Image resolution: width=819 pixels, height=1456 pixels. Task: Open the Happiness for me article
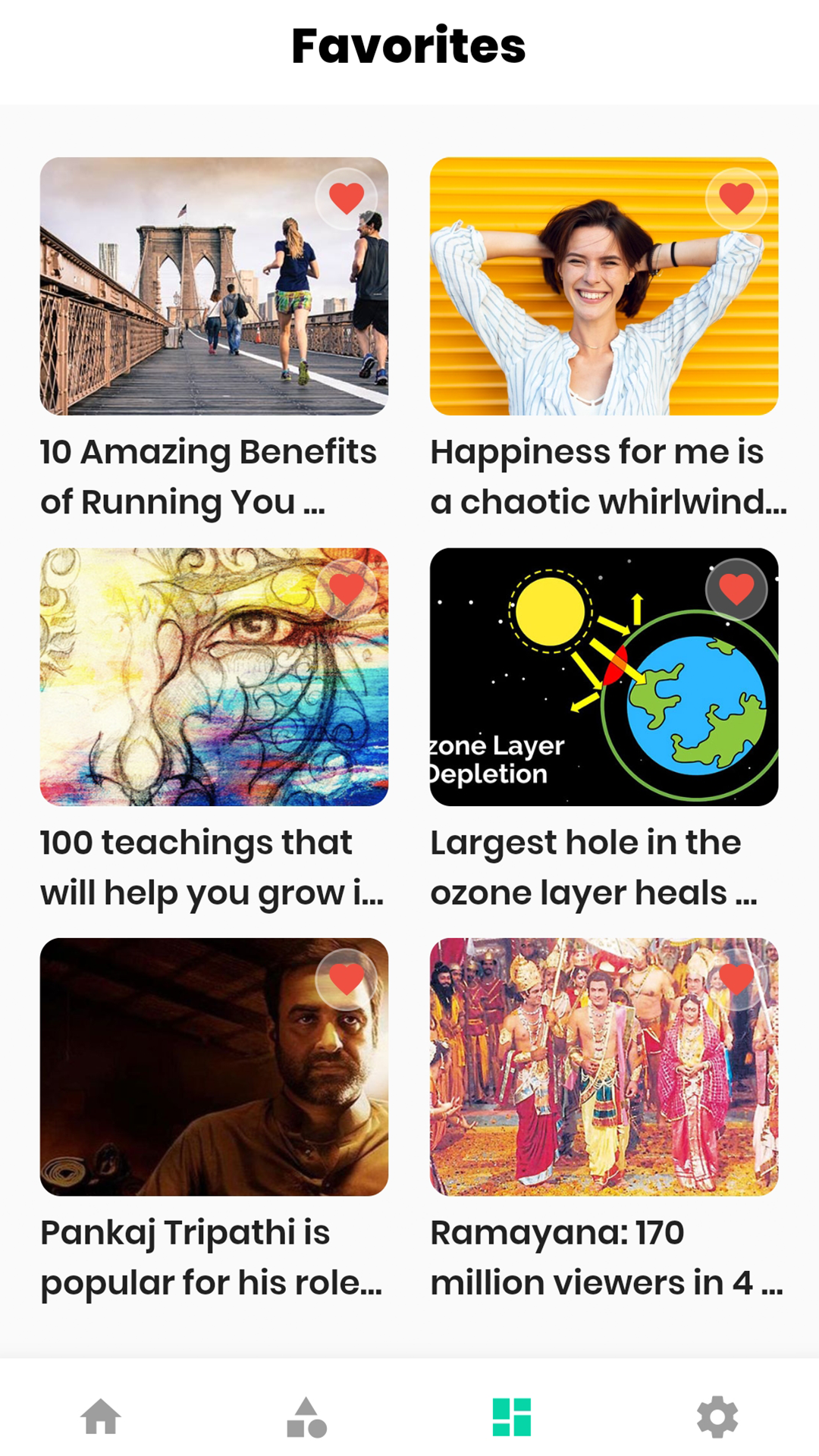pos(604,303)
